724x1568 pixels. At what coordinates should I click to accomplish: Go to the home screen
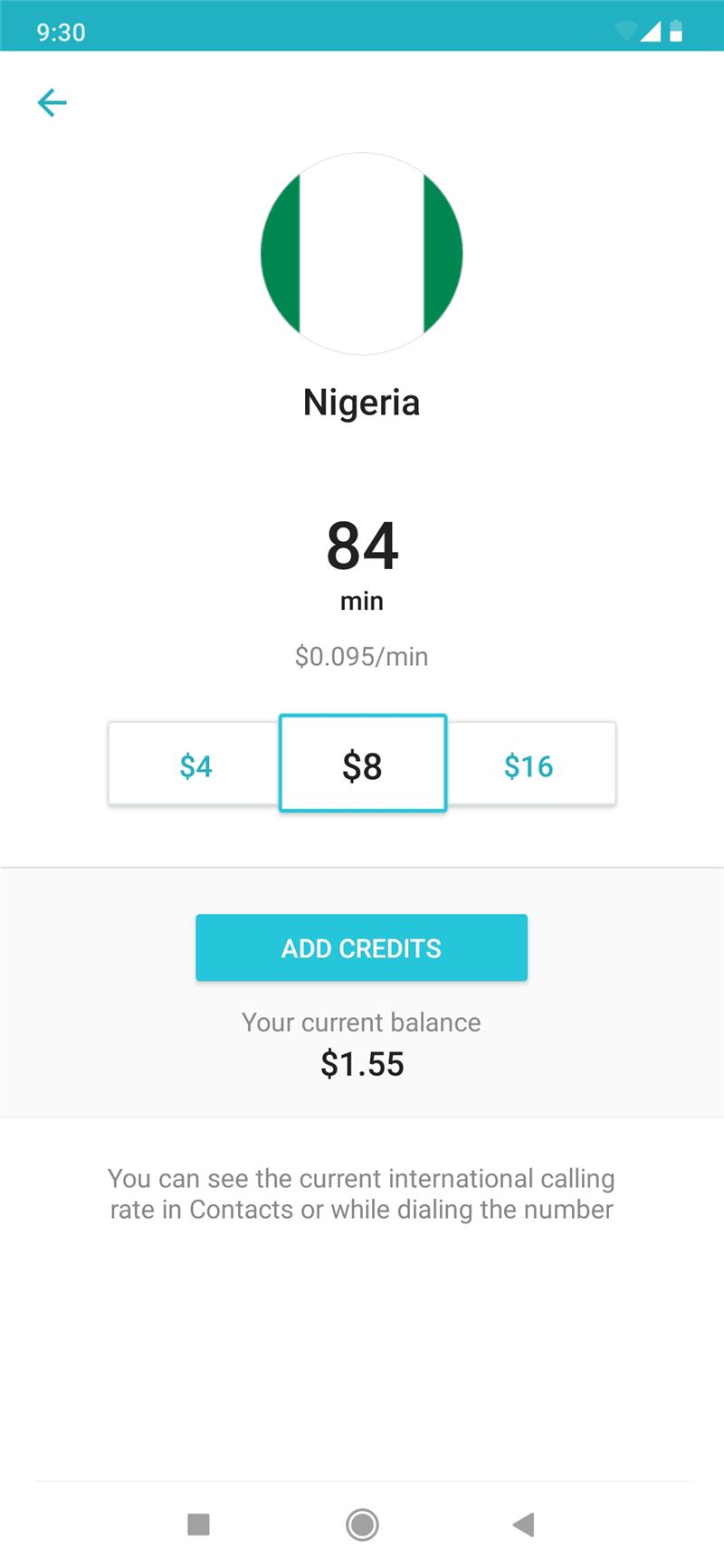362,1525
